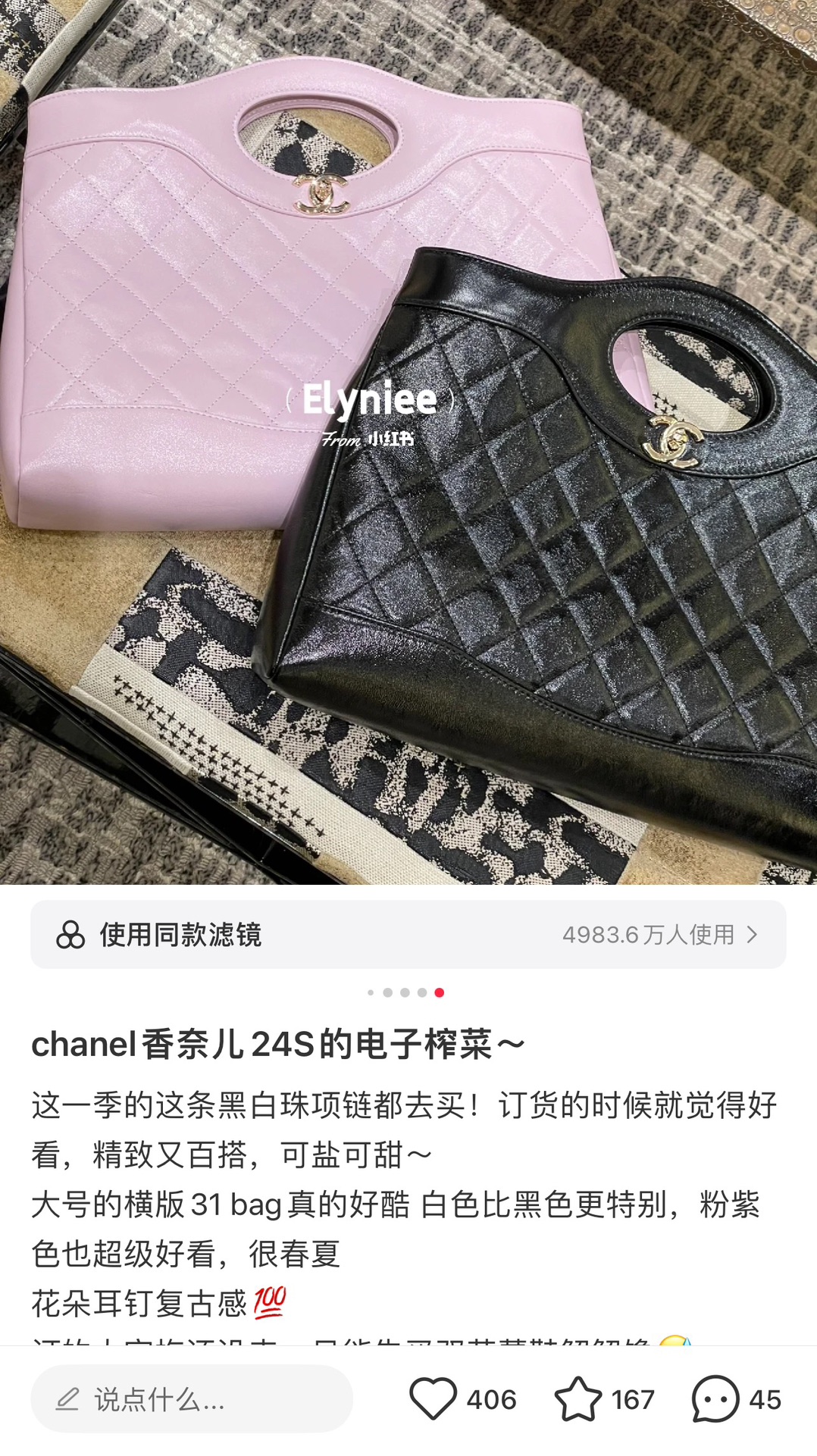Screen dimensions: 817x1456
Task: Like this post with the heart icon
Action: click(434, 1399)
